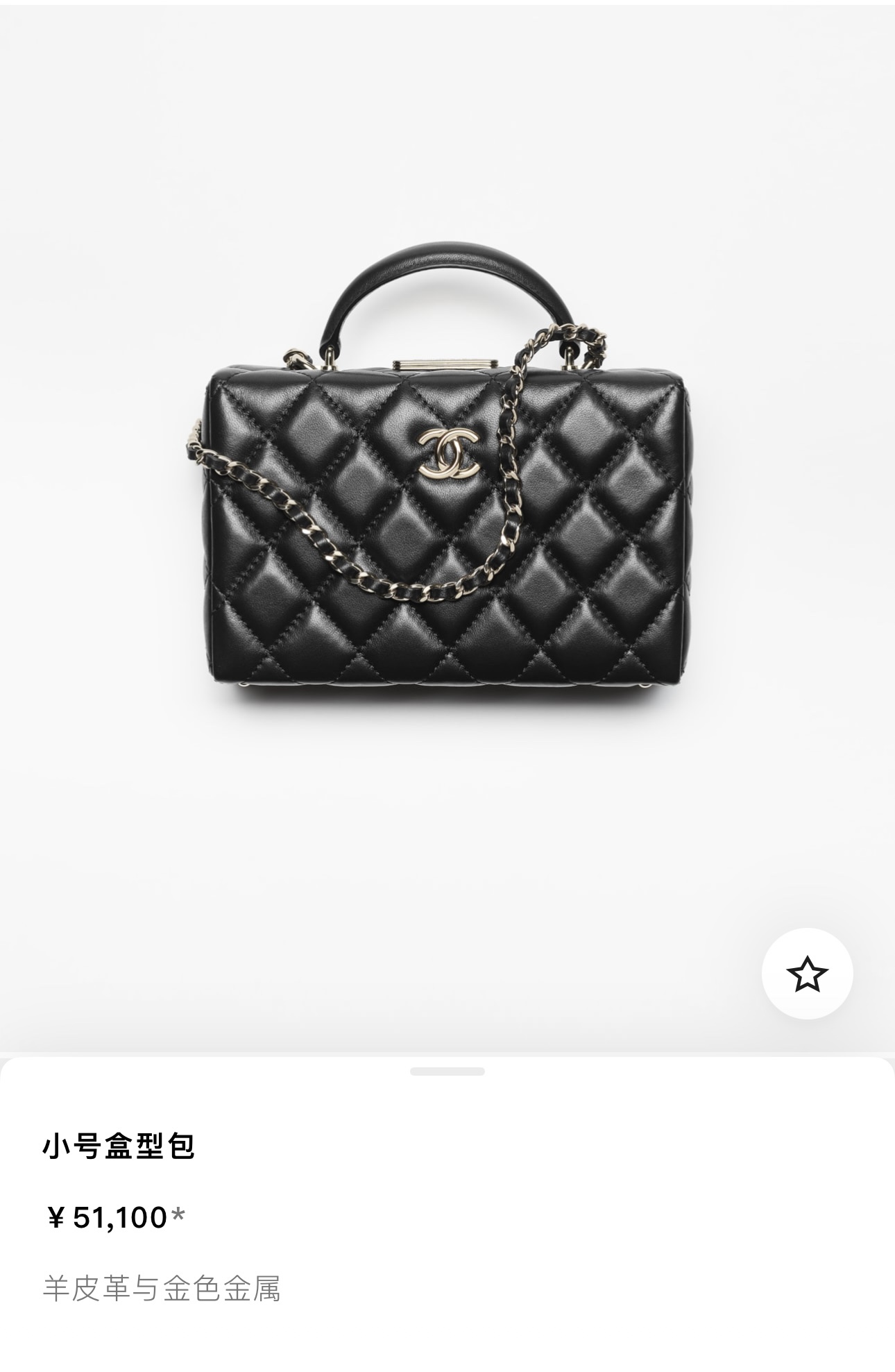The height and width of the screenshot is (1372, 895).
Task: Add the small vanity bag to favorites
Action: coord(807,974)
